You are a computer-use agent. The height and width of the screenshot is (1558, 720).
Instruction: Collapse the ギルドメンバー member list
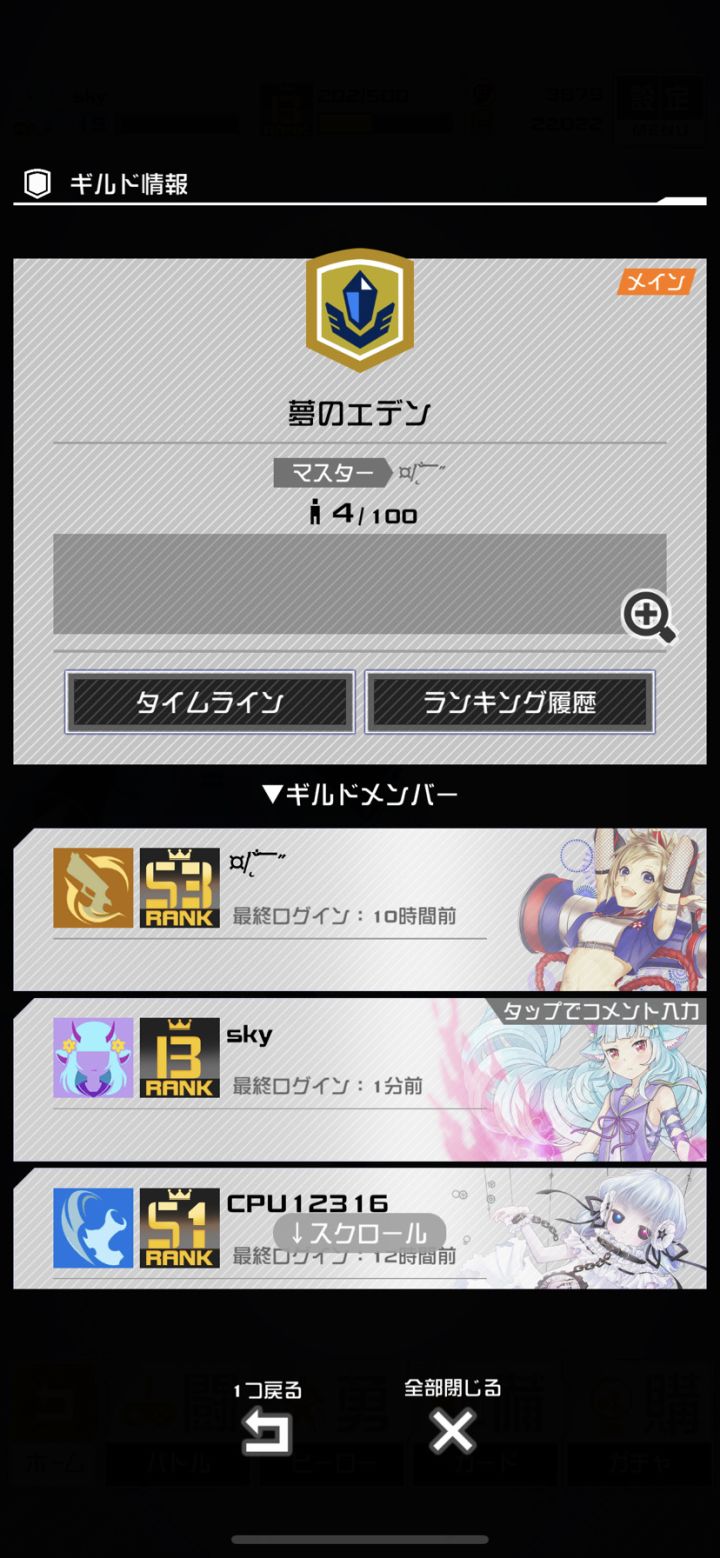360,793
